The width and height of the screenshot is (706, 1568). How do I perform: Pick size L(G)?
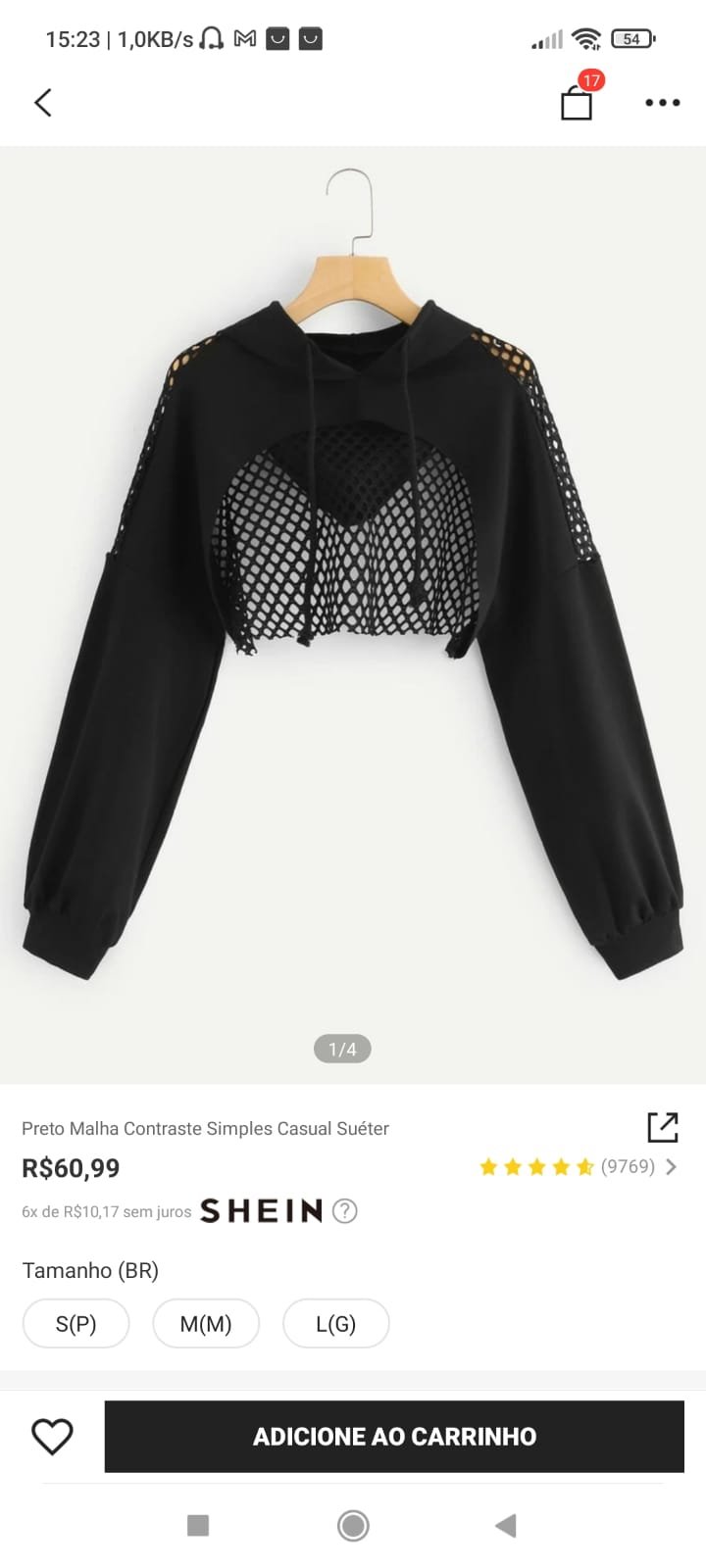(335, 1324)
